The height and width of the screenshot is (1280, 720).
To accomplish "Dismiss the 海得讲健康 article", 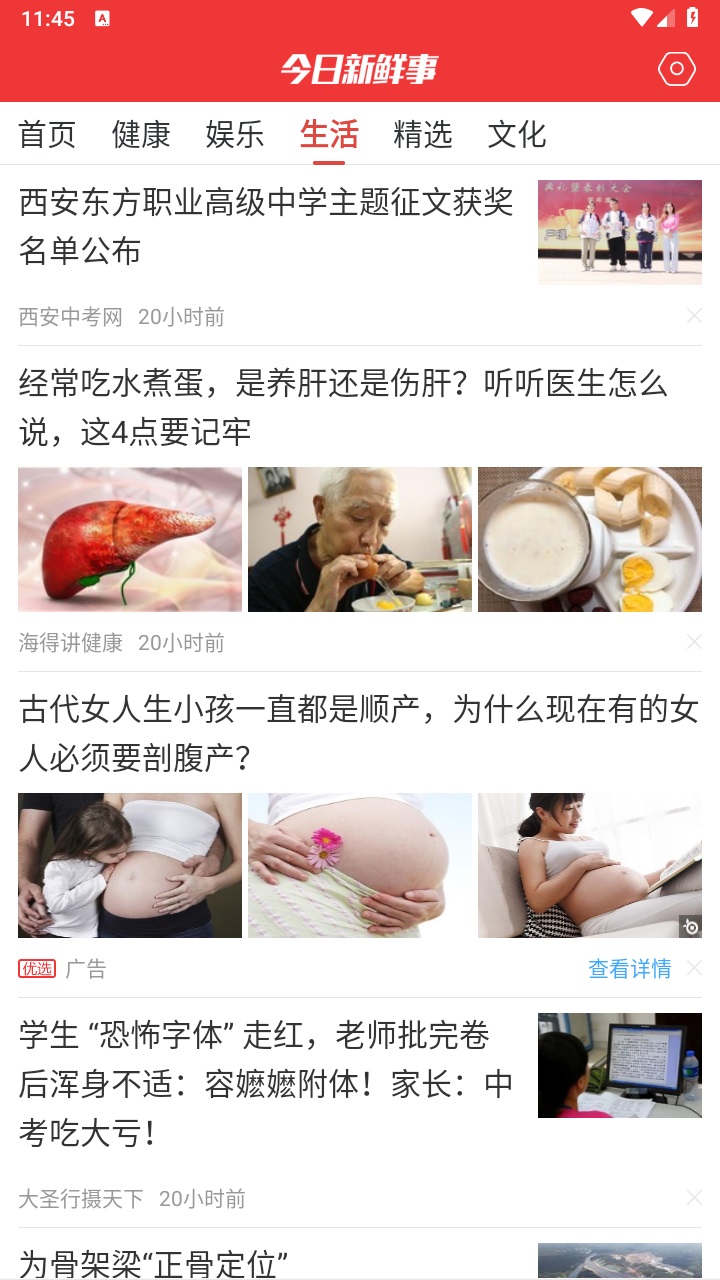I will [694, 642].
